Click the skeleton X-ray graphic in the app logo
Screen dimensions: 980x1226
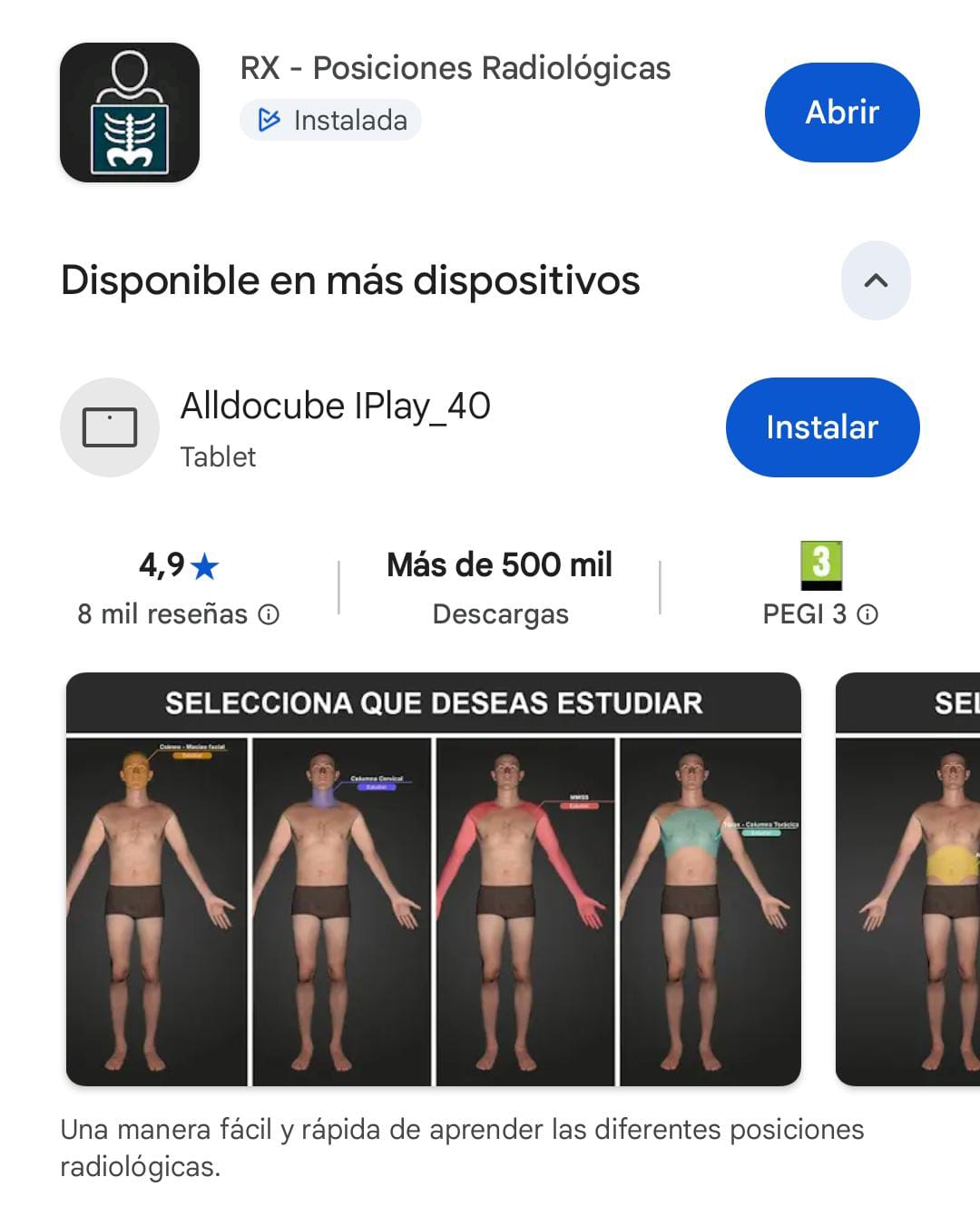(x=129, y=136)
